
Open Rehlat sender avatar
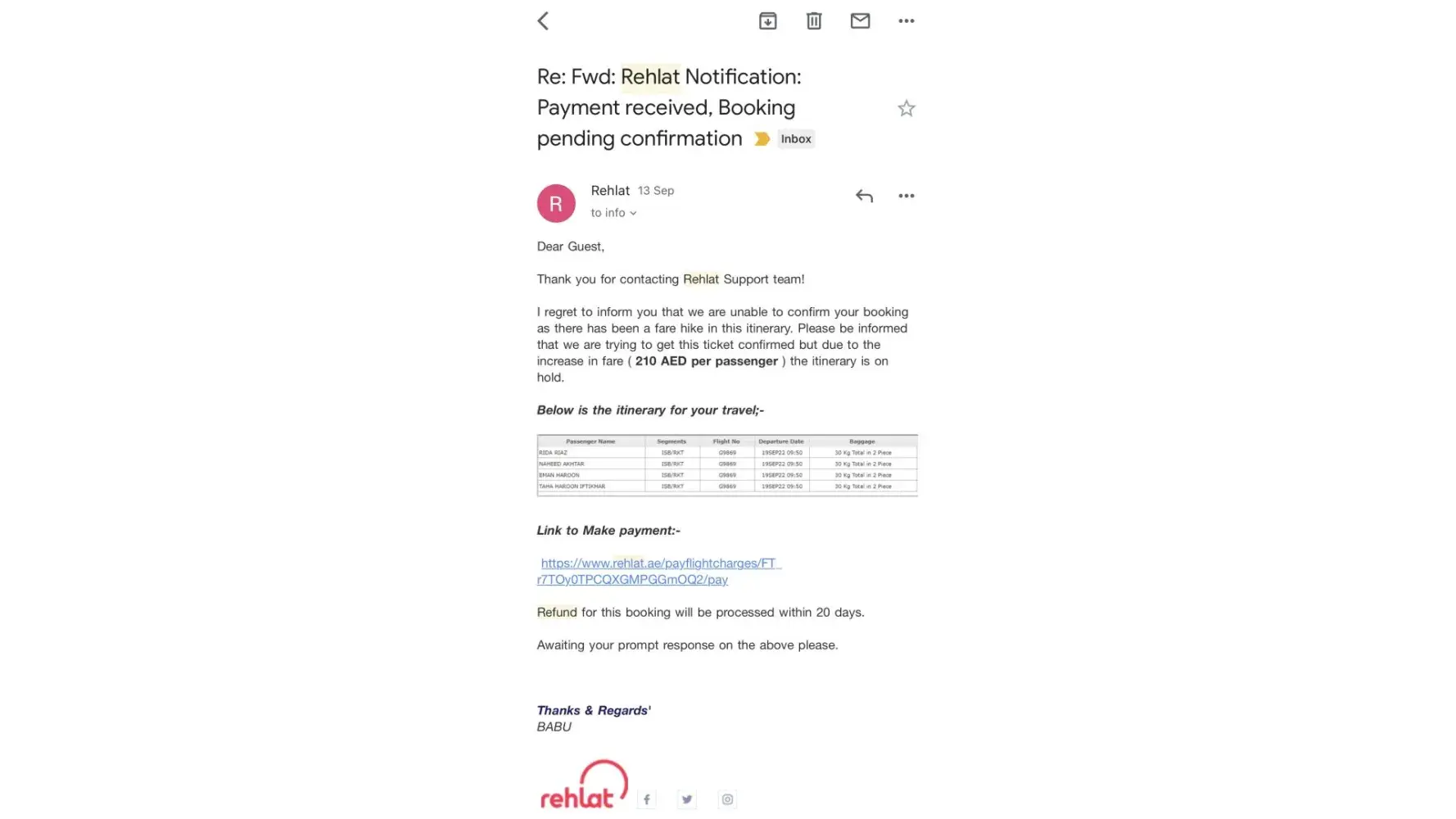point(556,203)
